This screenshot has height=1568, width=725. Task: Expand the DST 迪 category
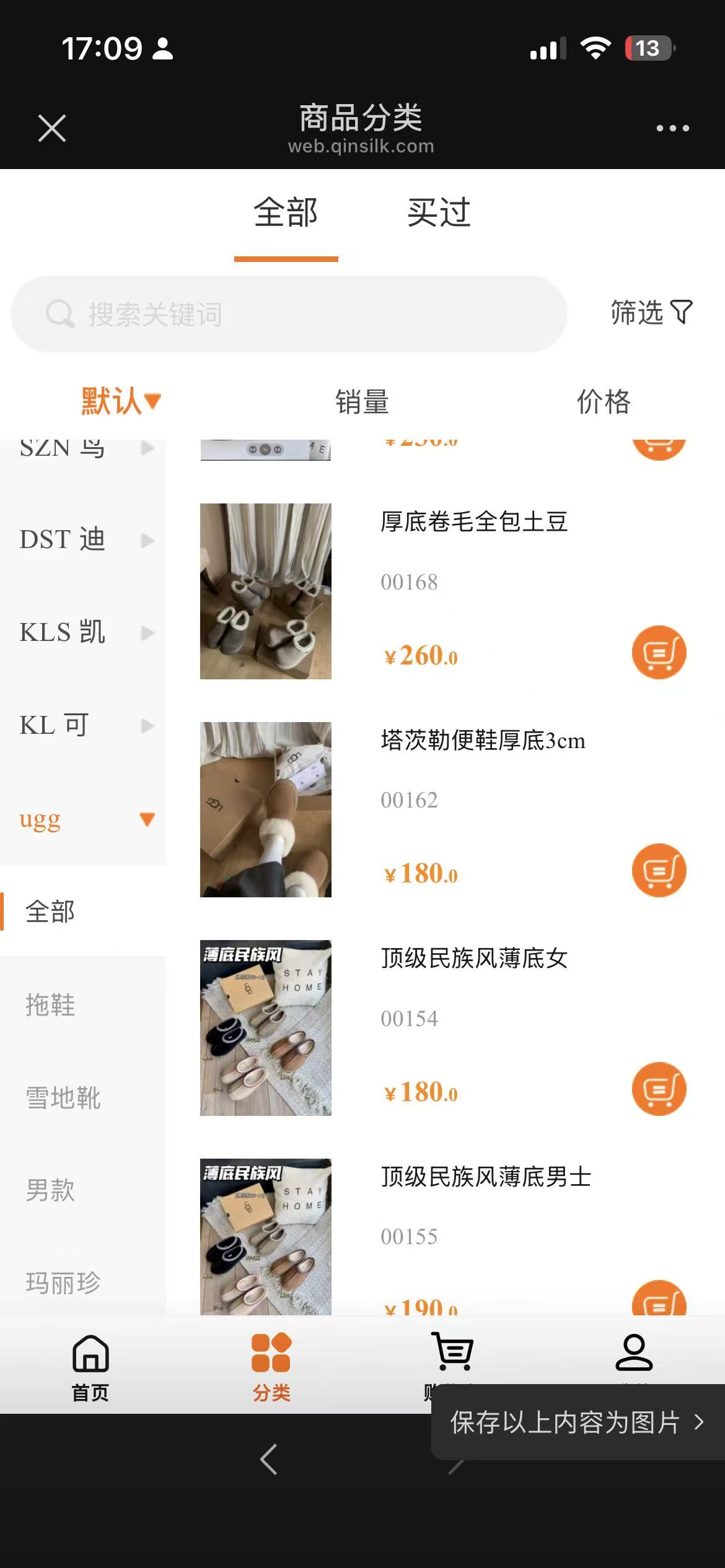click(x=83, y=539)
